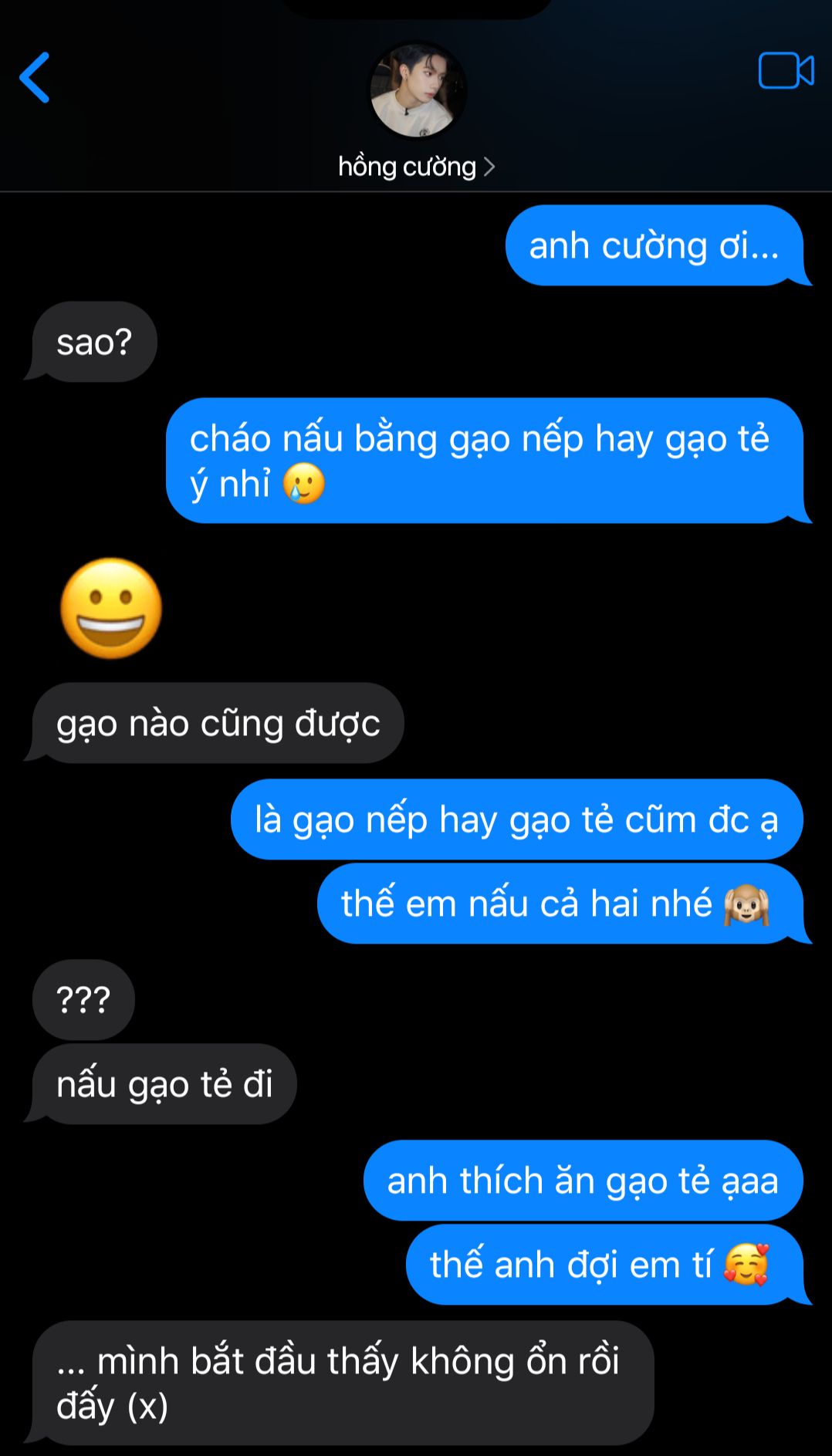This screenshot has height=1456, width=832.
Task: Open hồng cường's contact details
Action: (x=416, y=166)
